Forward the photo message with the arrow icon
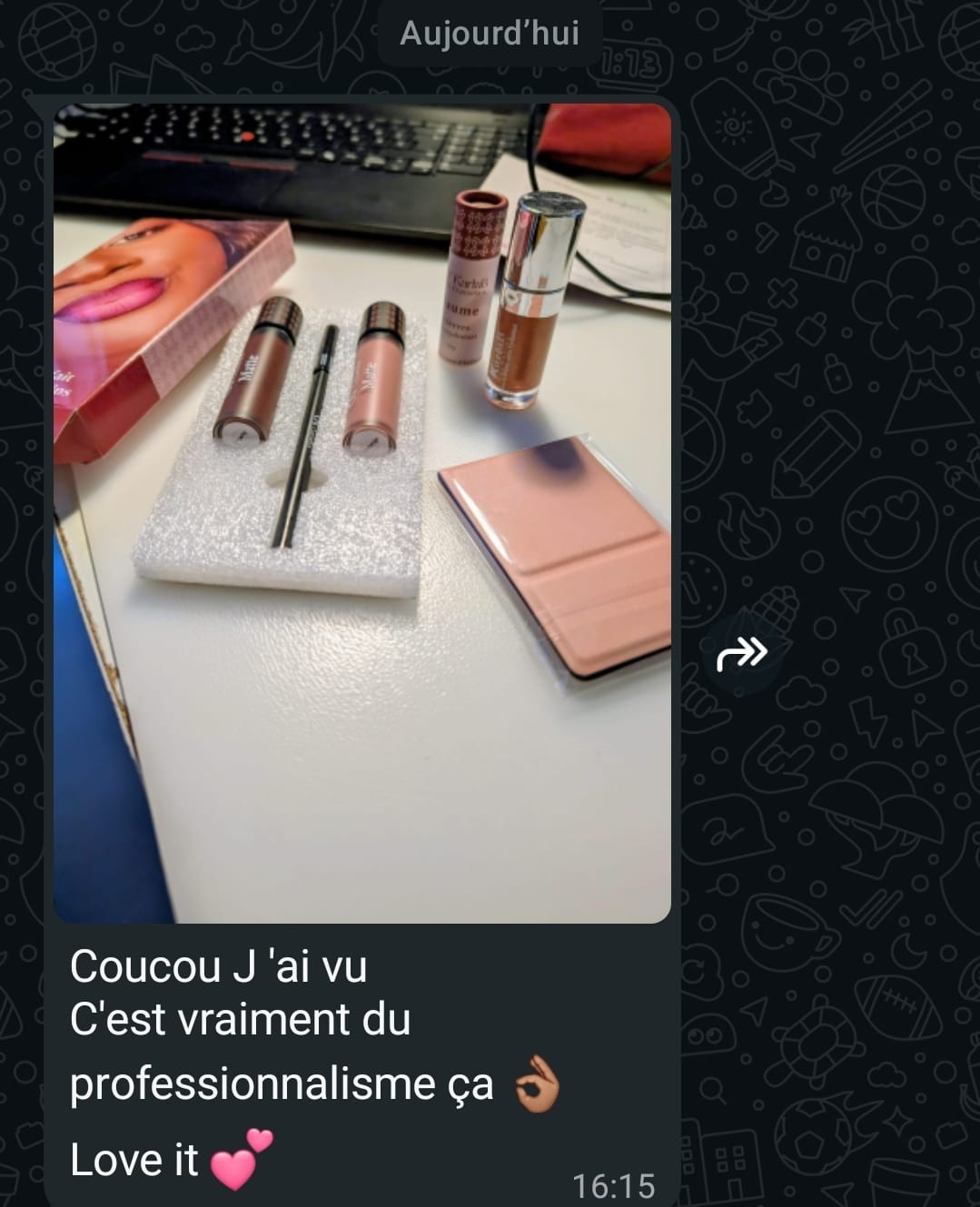Image resolution: width=980 pixels, height=1207 pixels. pyautogui.click(x=742, y=653)
